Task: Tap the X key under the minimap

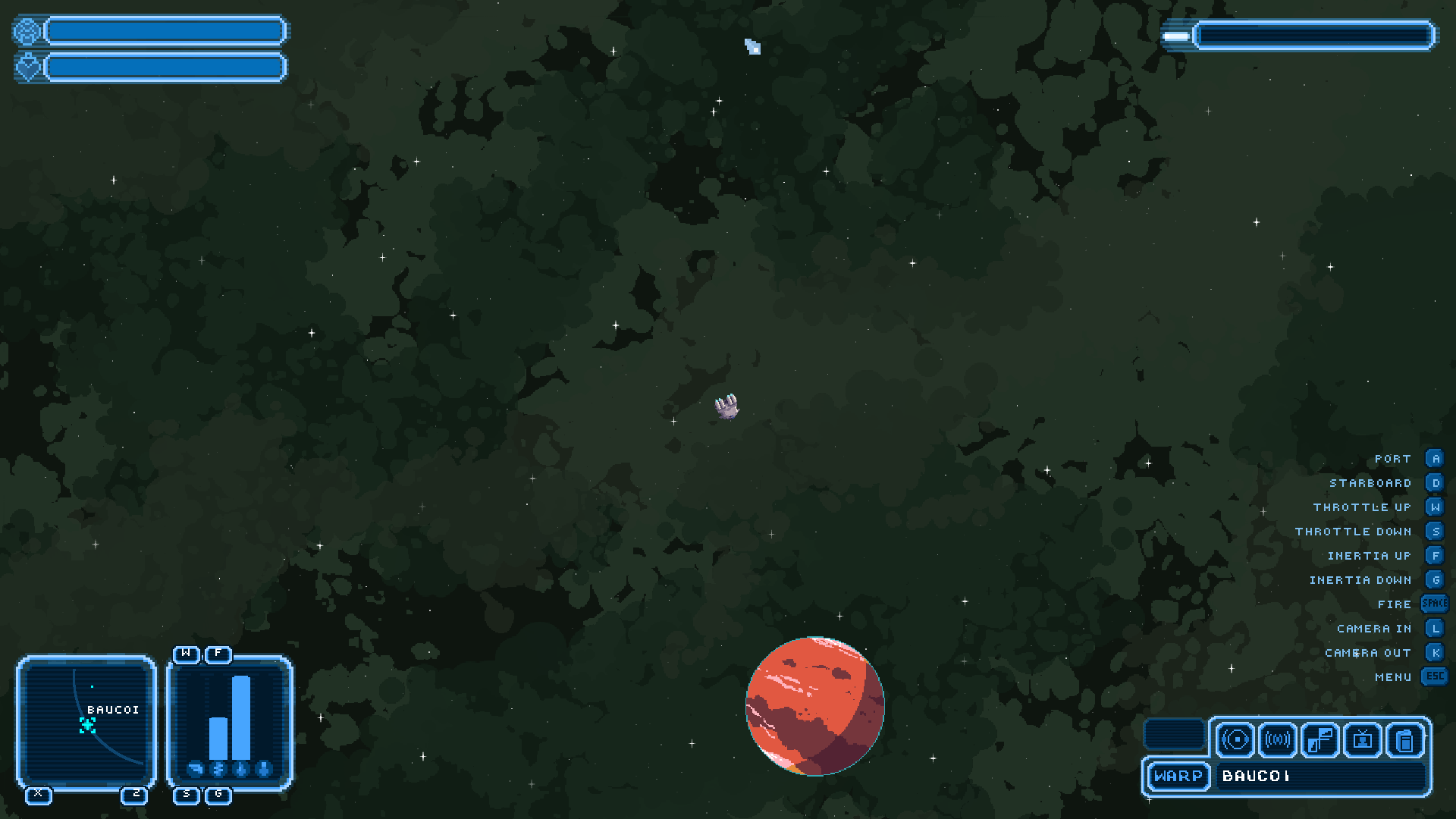Action: point(39,794)
